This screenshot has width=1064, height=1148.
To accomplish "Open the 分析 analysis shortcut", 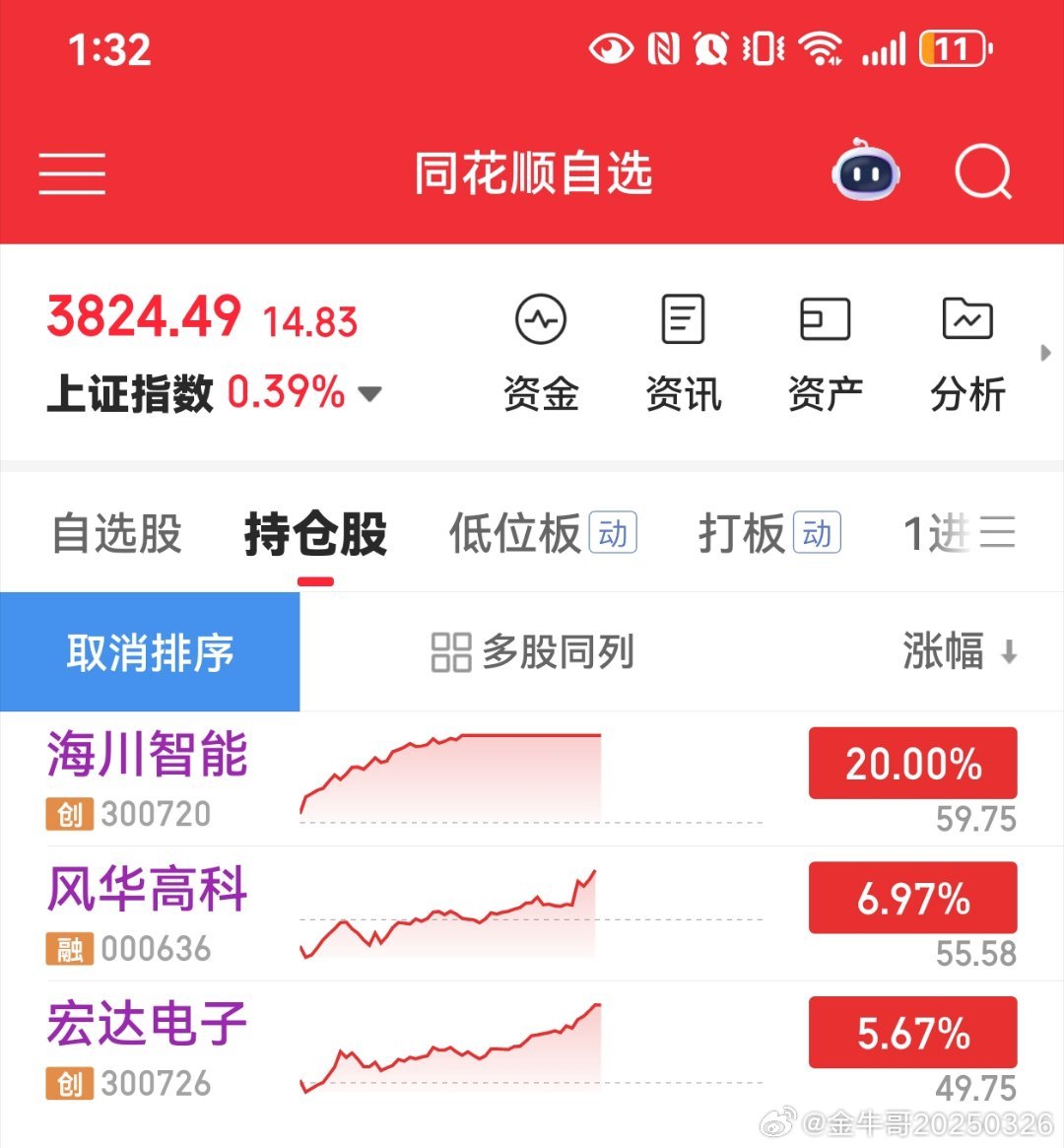I will 967,353.
